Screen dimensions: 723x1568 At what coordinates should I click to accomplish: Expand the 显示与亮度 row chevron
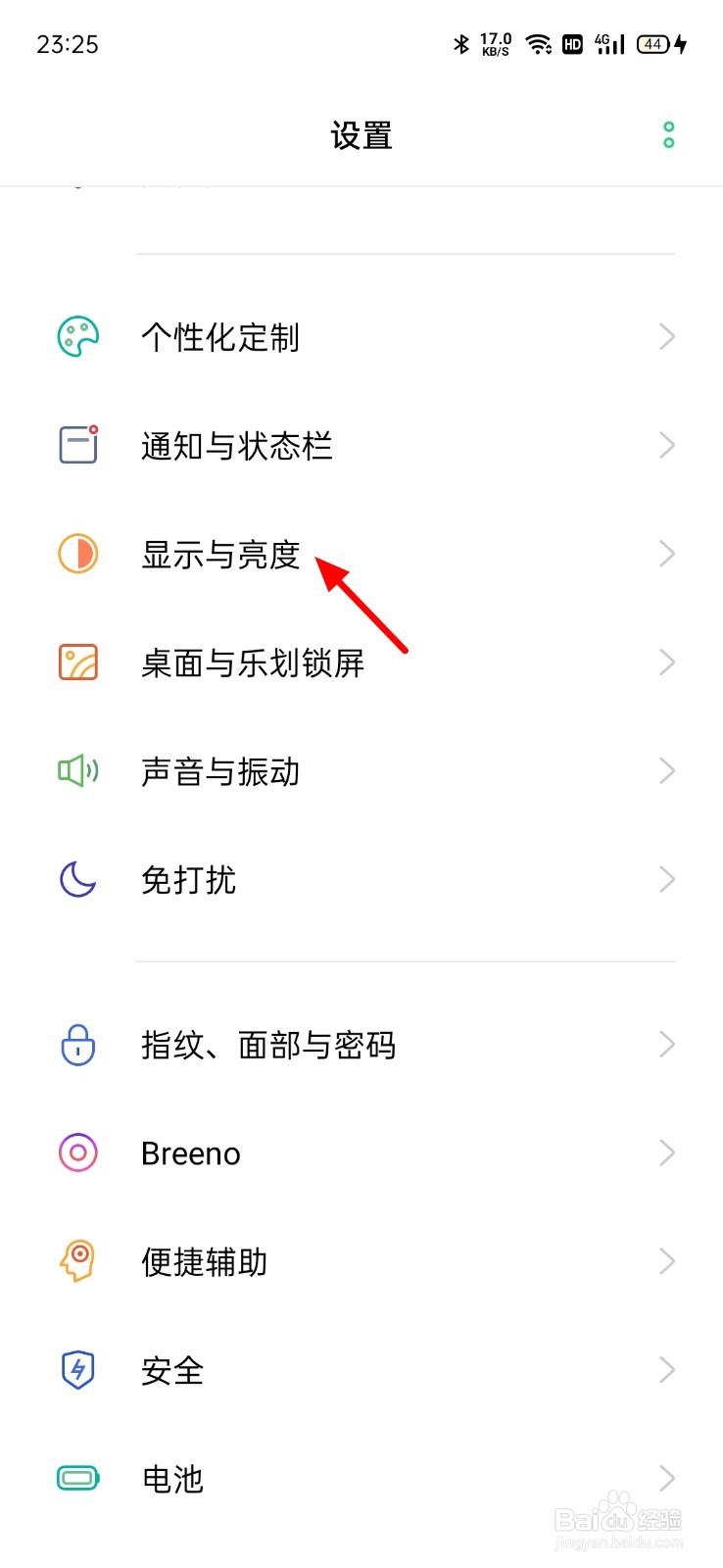tap(667, 554)
